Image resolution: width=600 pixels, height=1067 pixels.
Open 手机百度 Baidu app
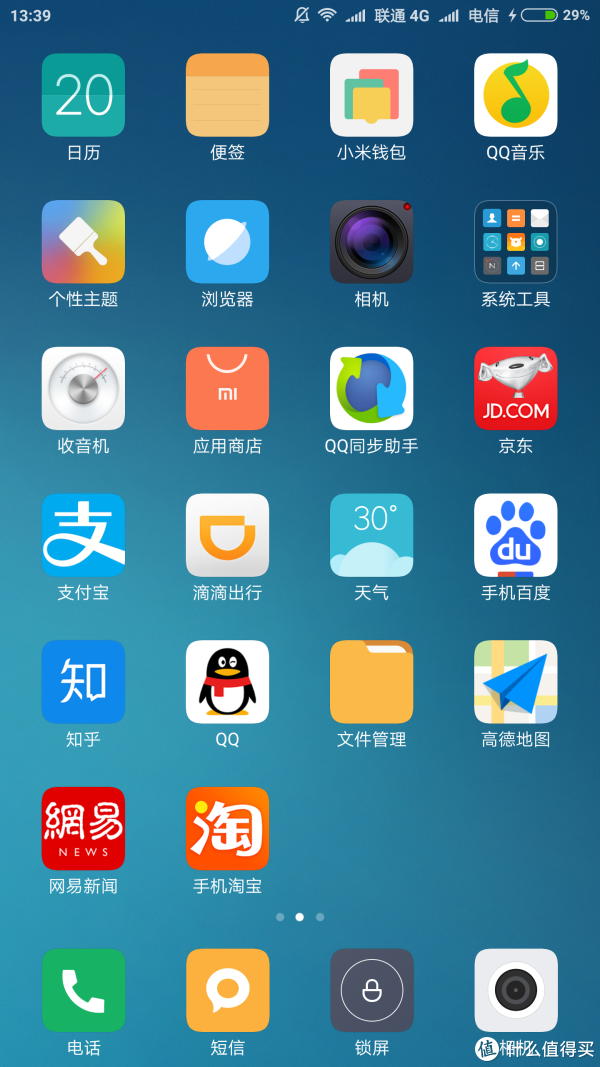[x=515, y=535]
